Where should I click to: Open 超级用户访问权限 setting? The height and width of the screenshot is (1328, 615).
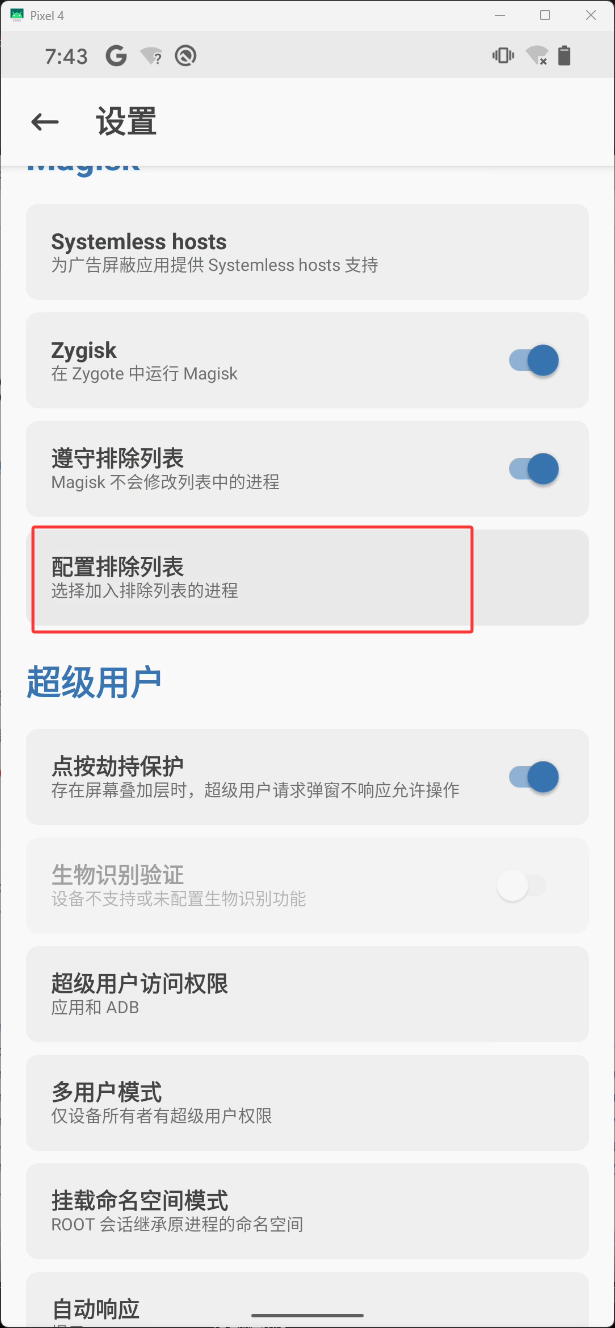coord(306,993)
